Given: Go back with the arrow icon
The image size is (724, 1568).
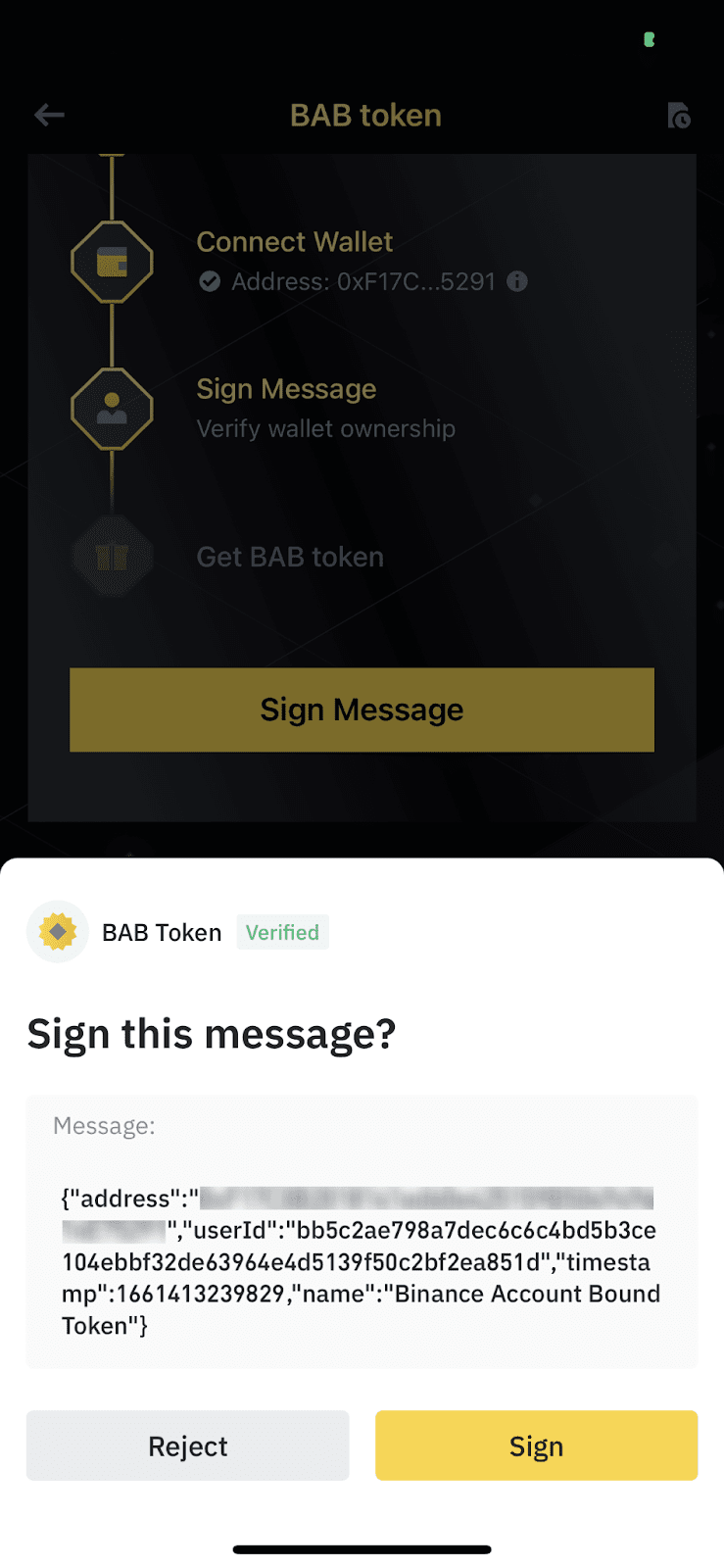Looking at the screenshot, I should (x=49, y=116).
